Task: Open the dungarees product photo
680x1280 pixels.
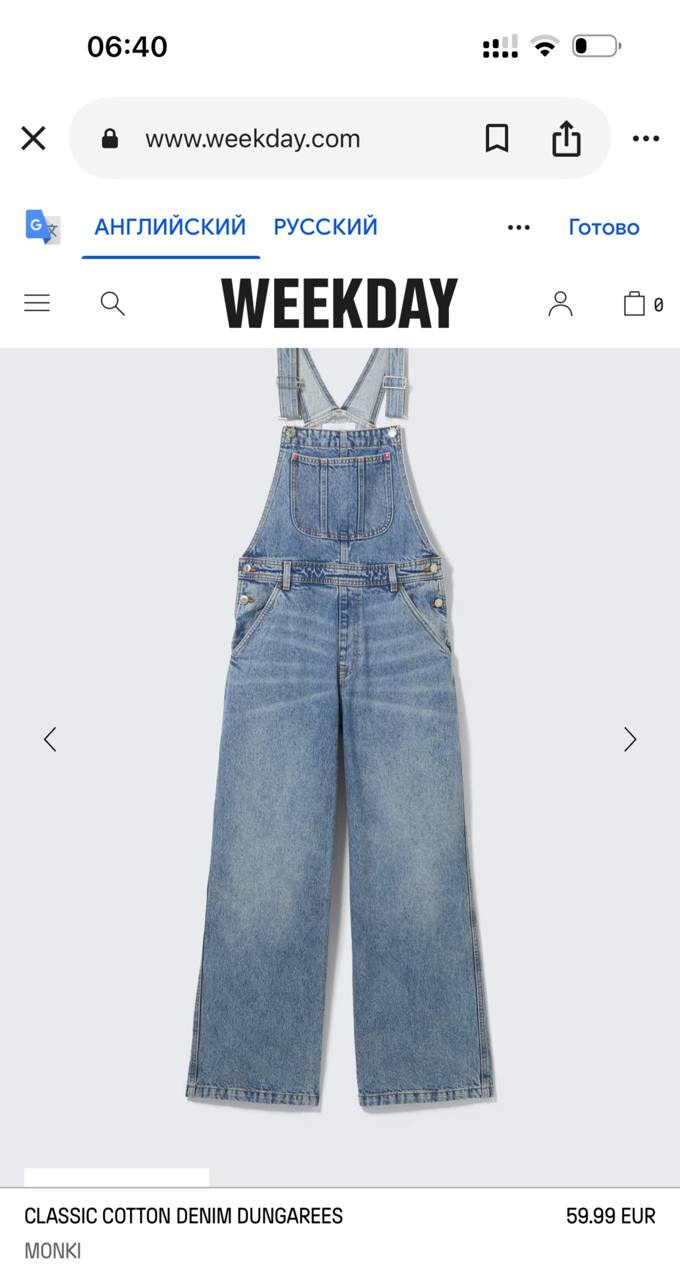Action: click(x=340, y=730)
